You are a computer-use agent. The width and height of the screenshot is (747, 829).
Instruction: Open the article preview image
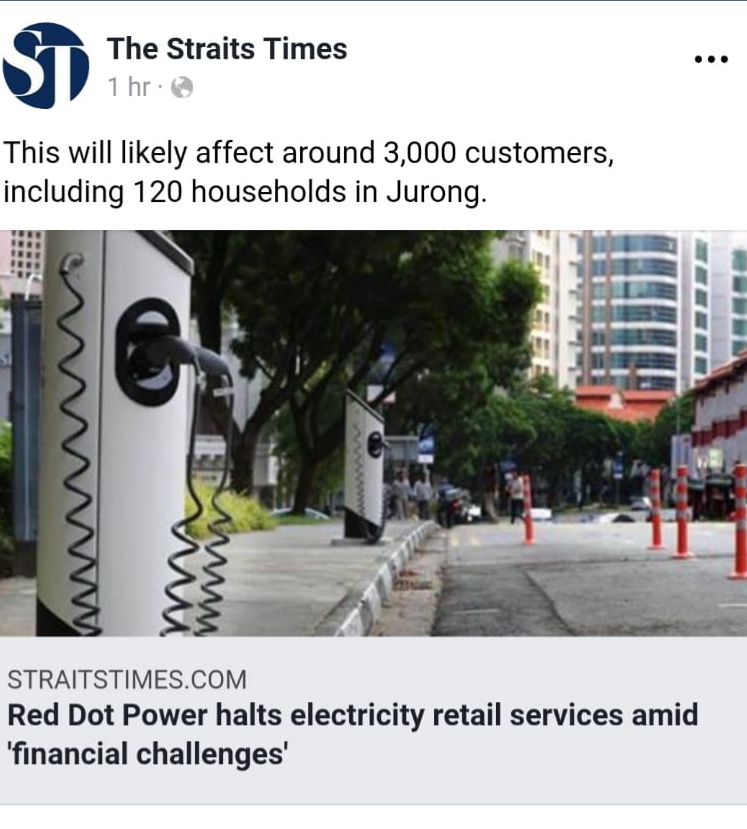click(373, 433)
